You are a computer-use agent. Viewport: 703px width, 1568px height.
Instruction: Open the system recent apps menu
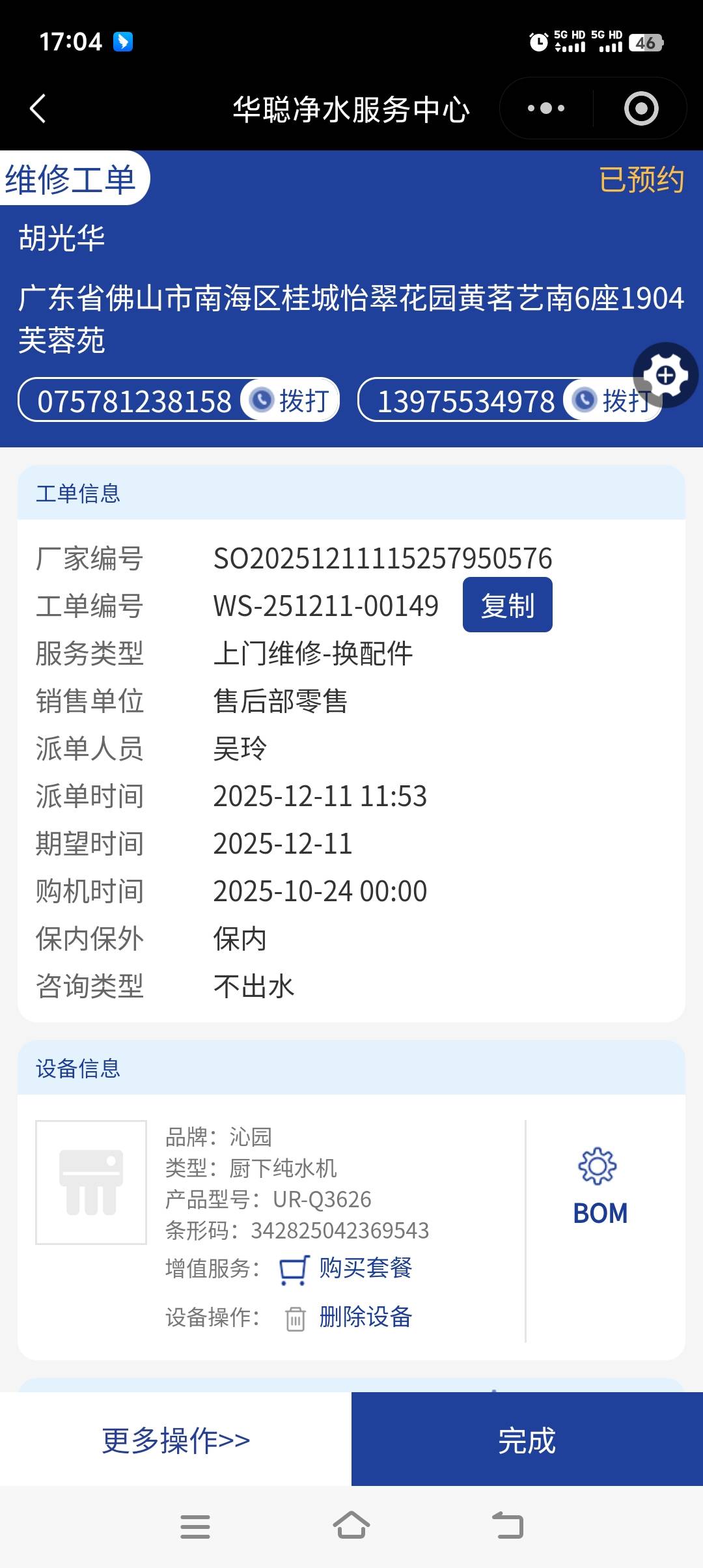pos(195,1526)
